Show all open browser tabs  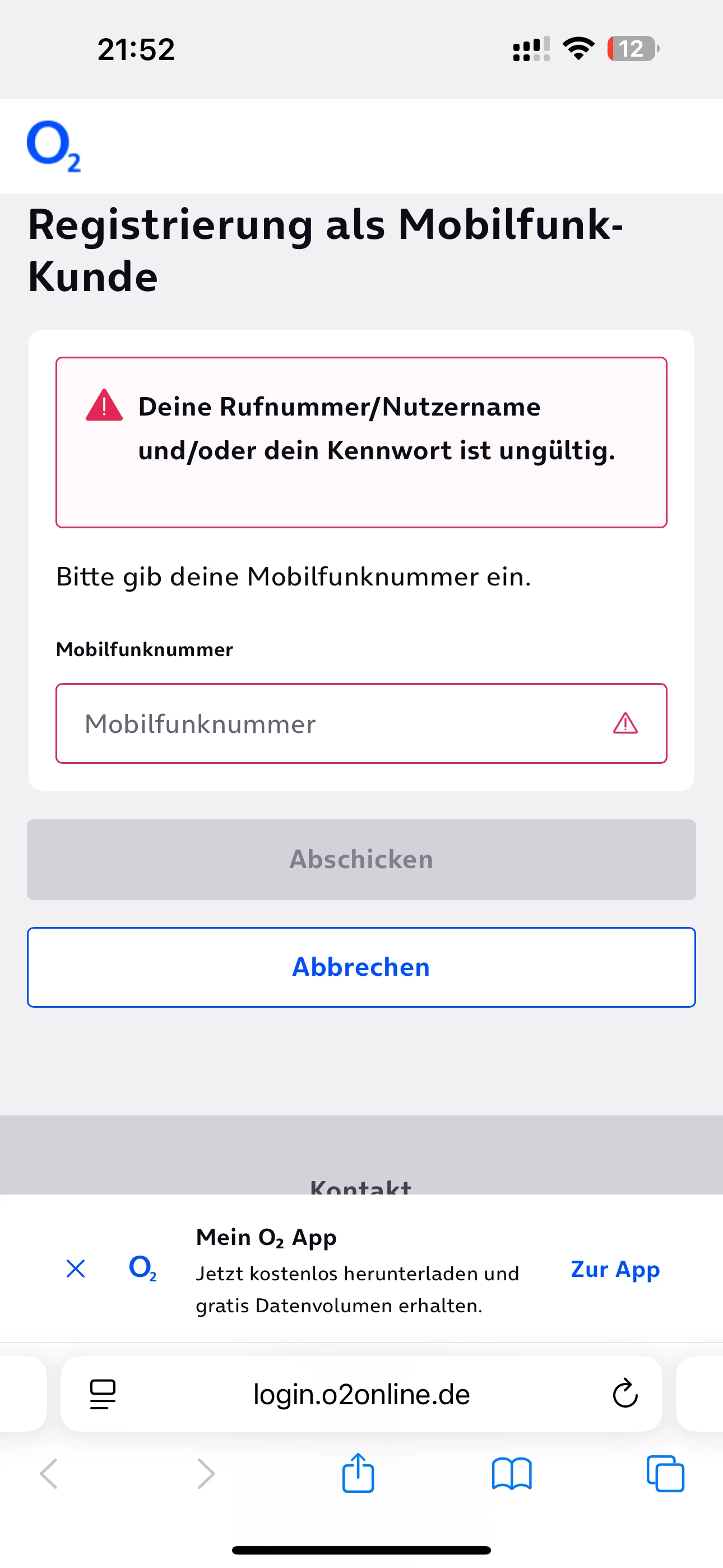click(665, 1474)
